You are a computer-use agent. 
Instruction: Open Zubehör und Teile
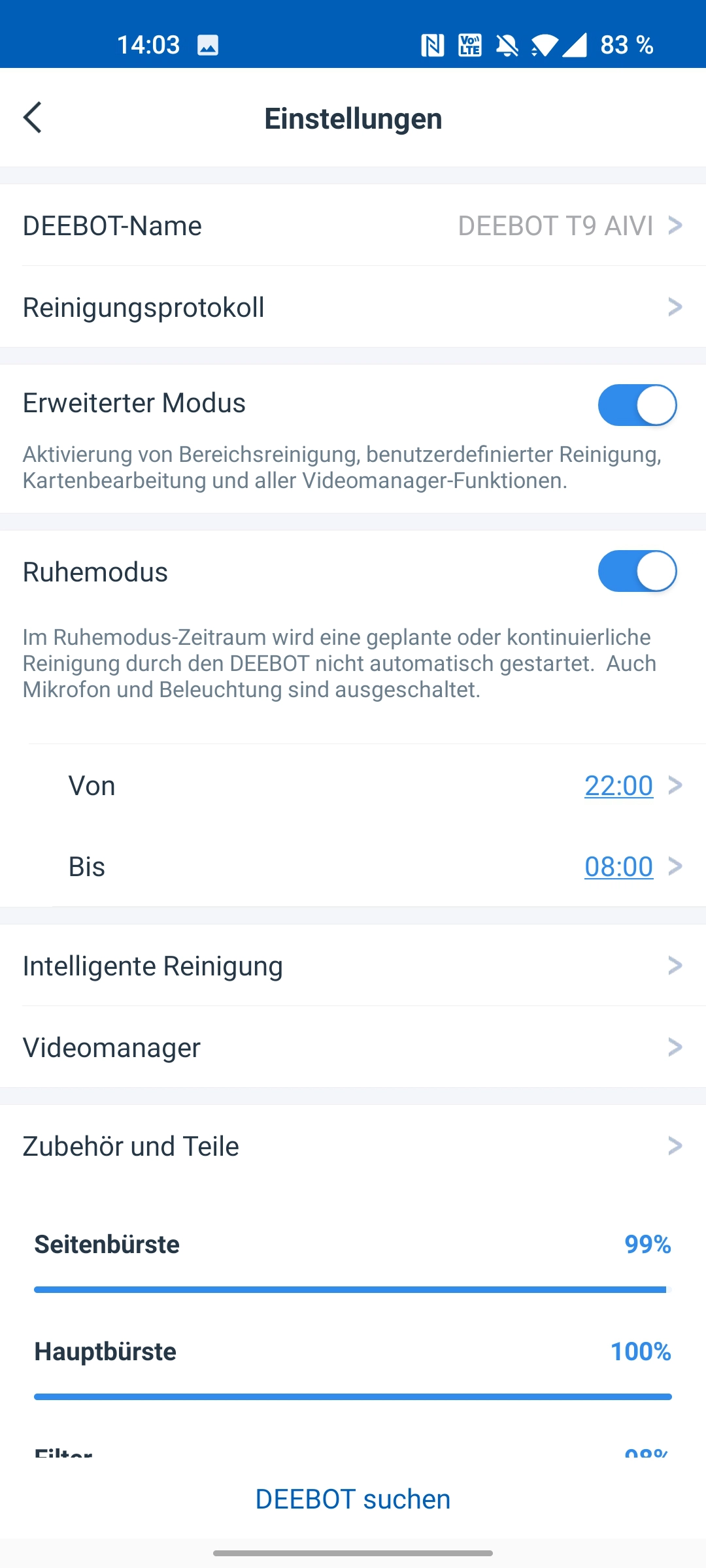point(353,1146)
